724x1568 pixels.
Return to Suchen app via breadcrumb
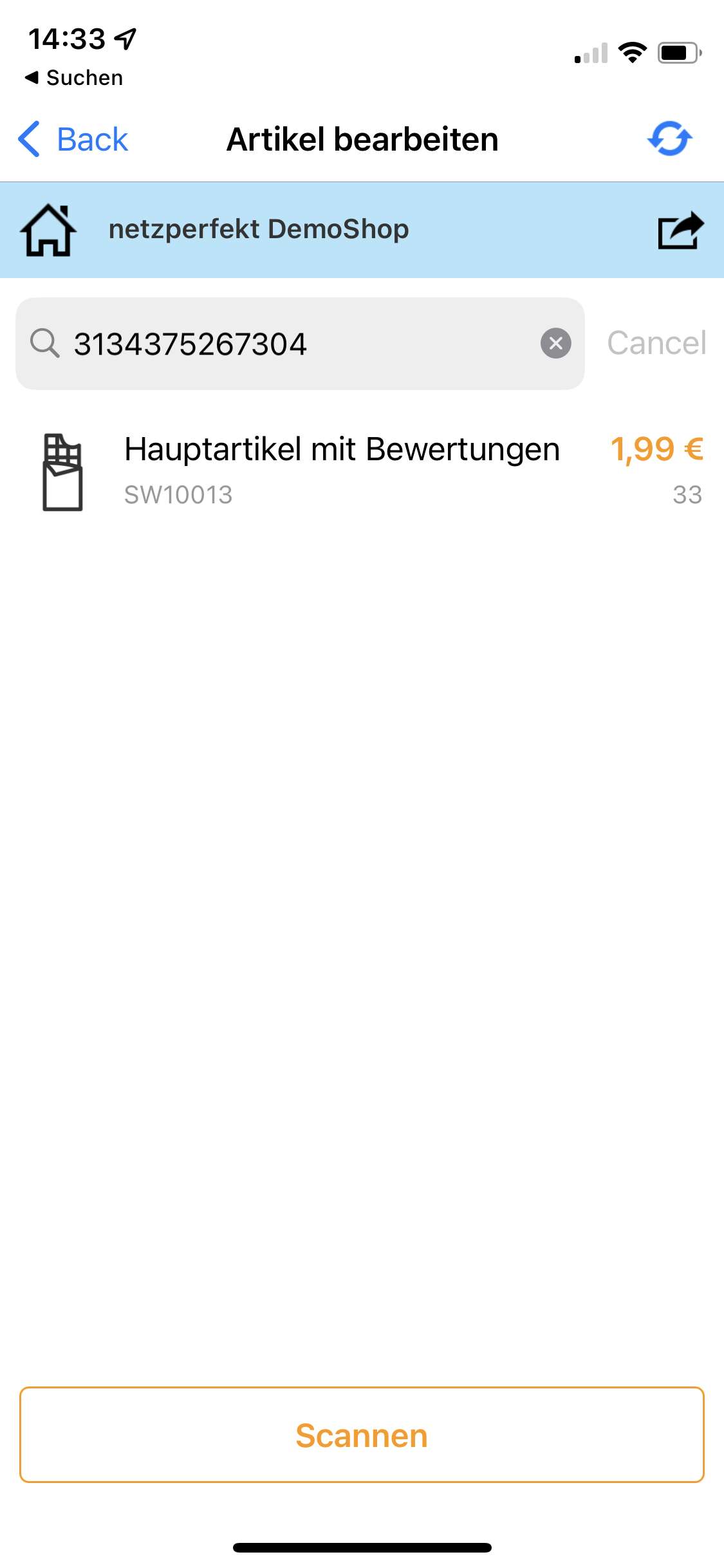73,77
